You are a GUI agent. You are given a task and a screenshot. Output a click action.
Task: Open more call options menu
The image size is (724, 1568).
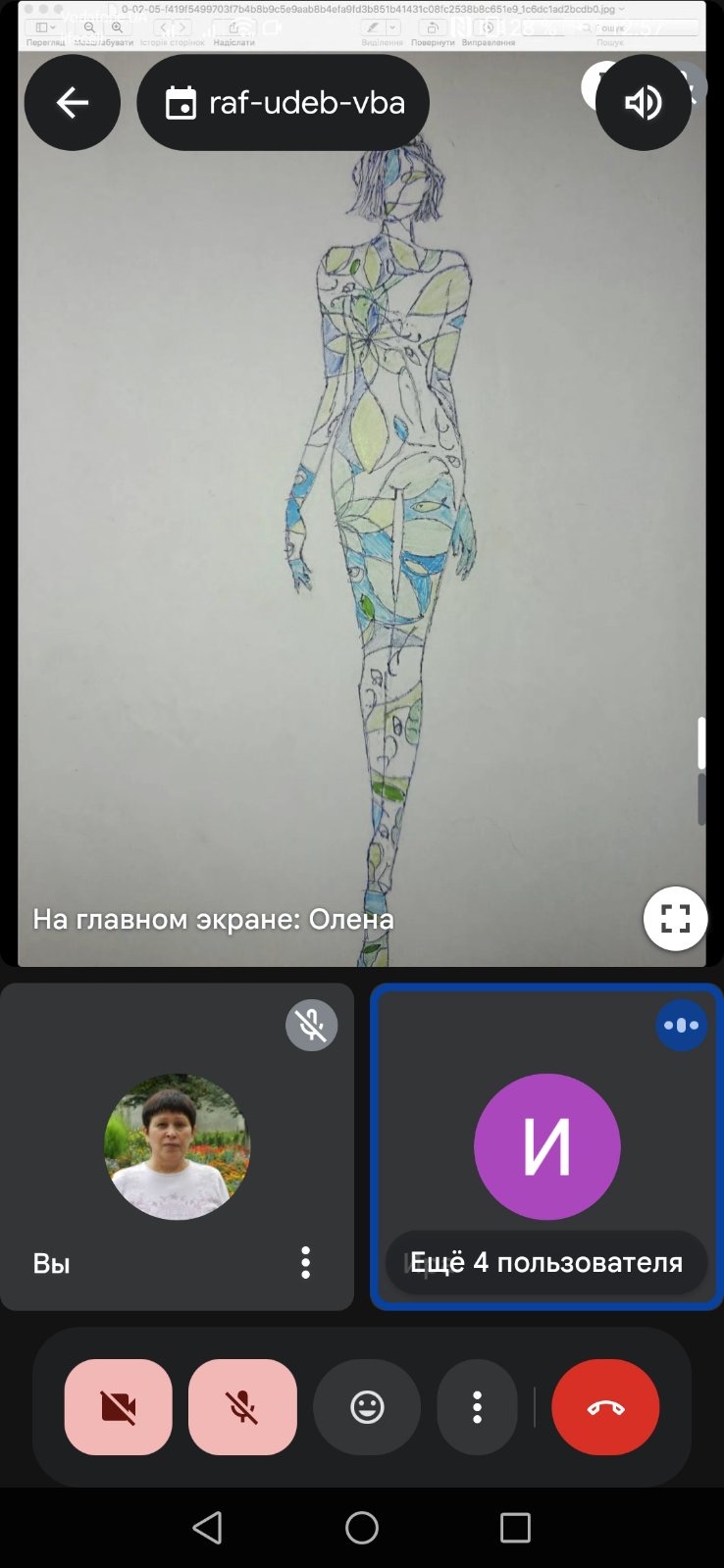pos(477,1407)
